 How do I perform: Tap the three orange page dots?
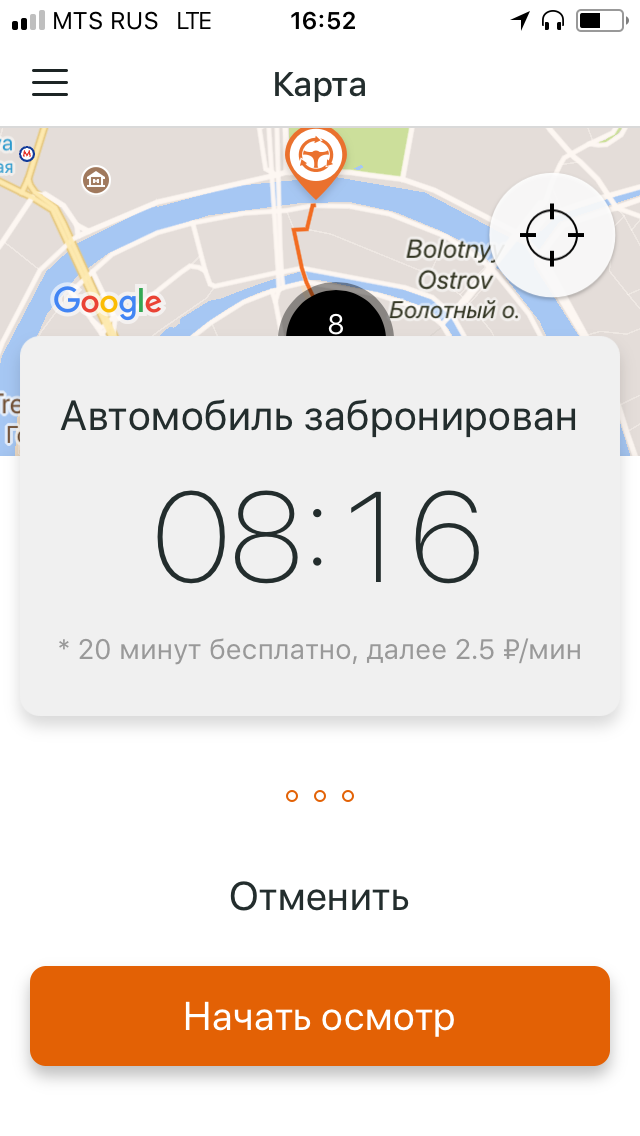point(320,796)
